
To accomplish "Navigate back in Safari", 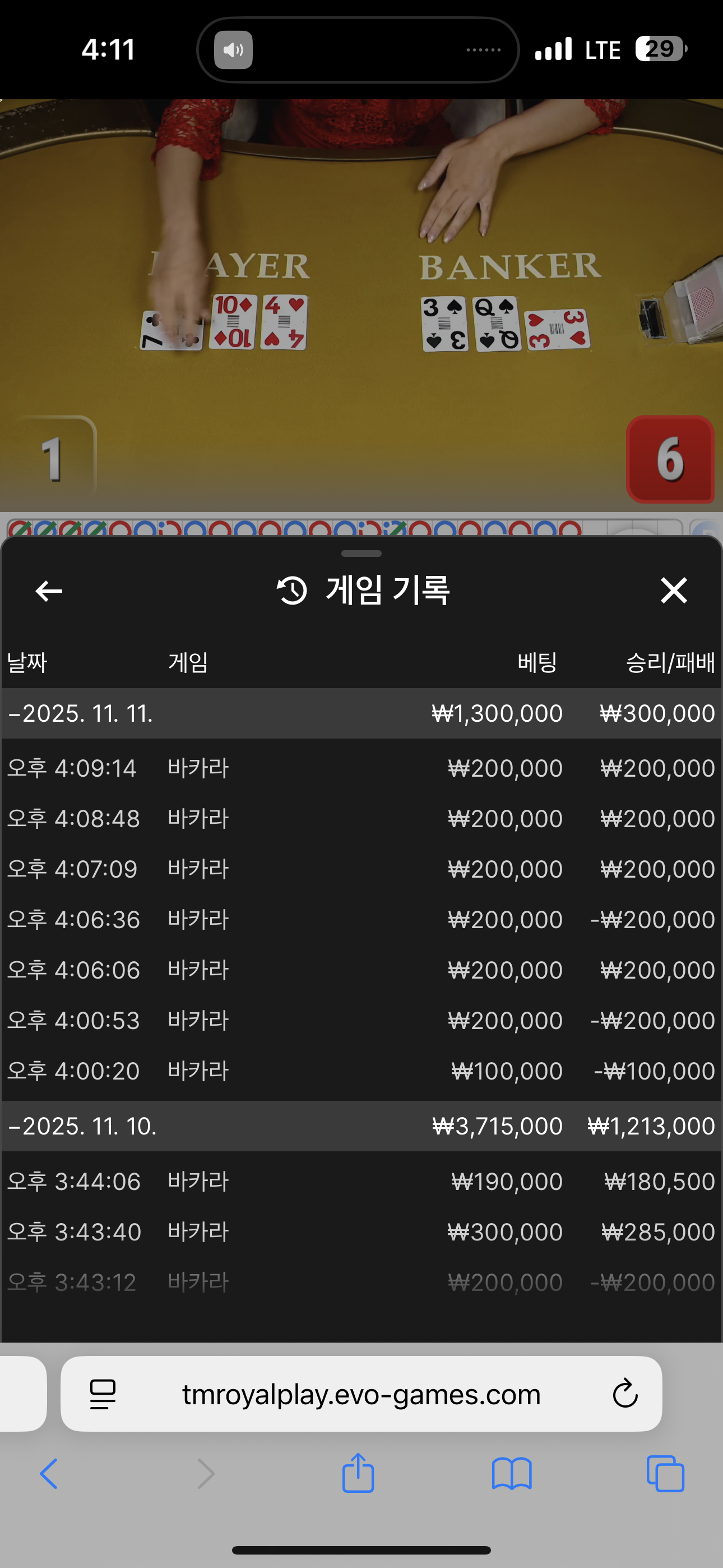I will click(x=49, y=1474).
